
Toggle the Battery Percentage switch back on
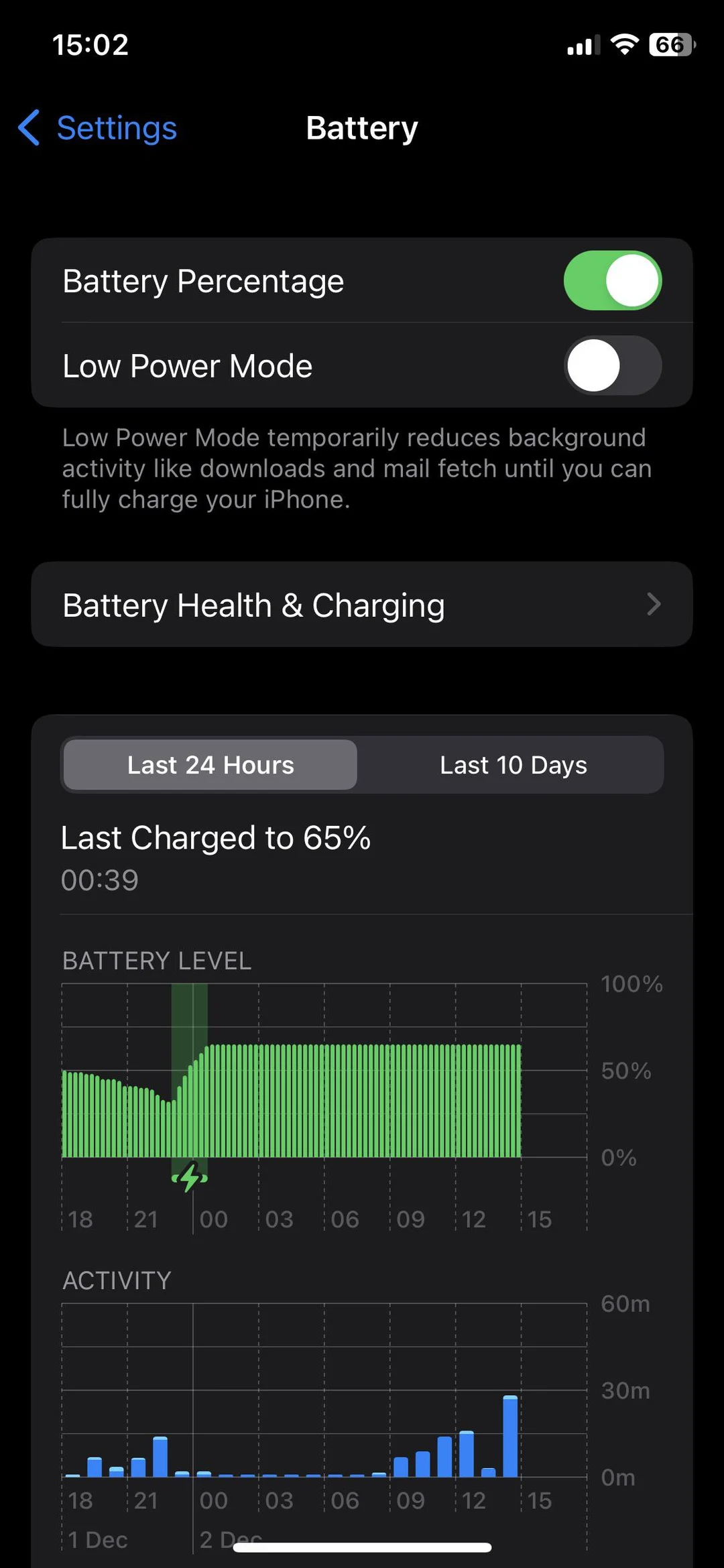coord(613,281)
